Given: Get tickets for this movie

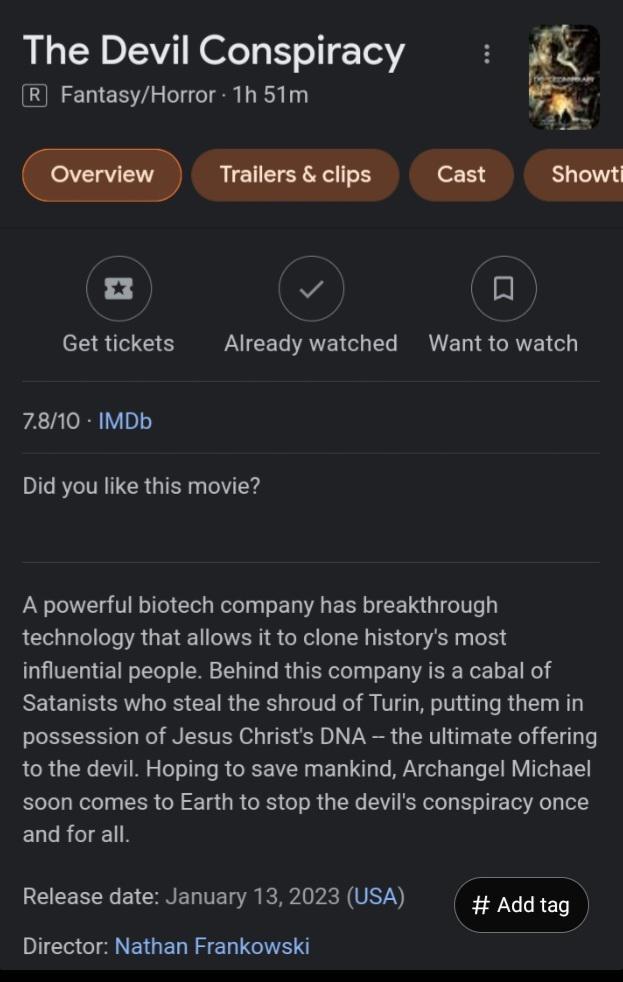Looking at the screenshot, I should pyautogui.click(x=118, y=290).
